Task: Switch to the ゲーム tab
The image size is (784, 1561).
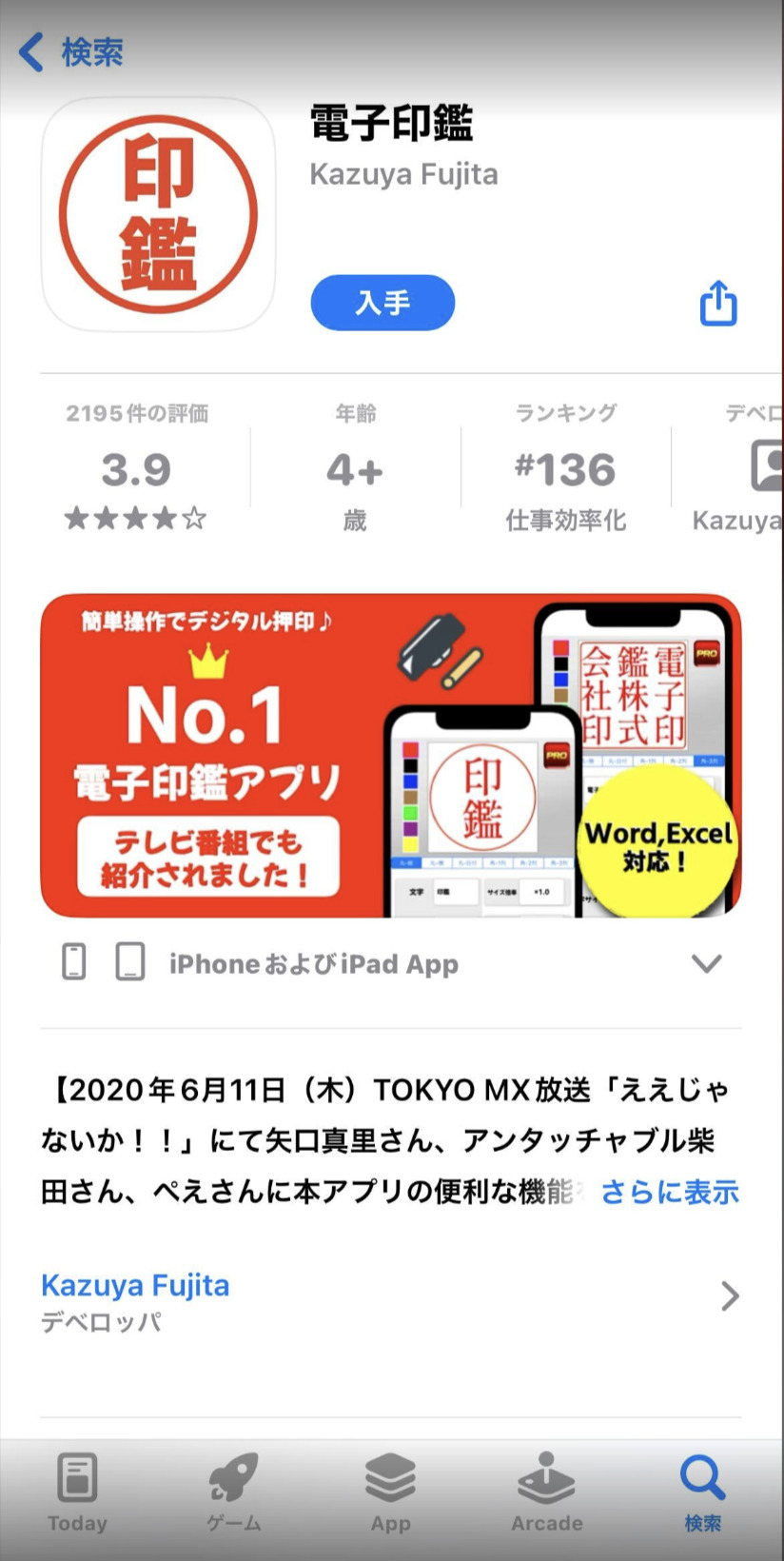Action: [234, 1492]
